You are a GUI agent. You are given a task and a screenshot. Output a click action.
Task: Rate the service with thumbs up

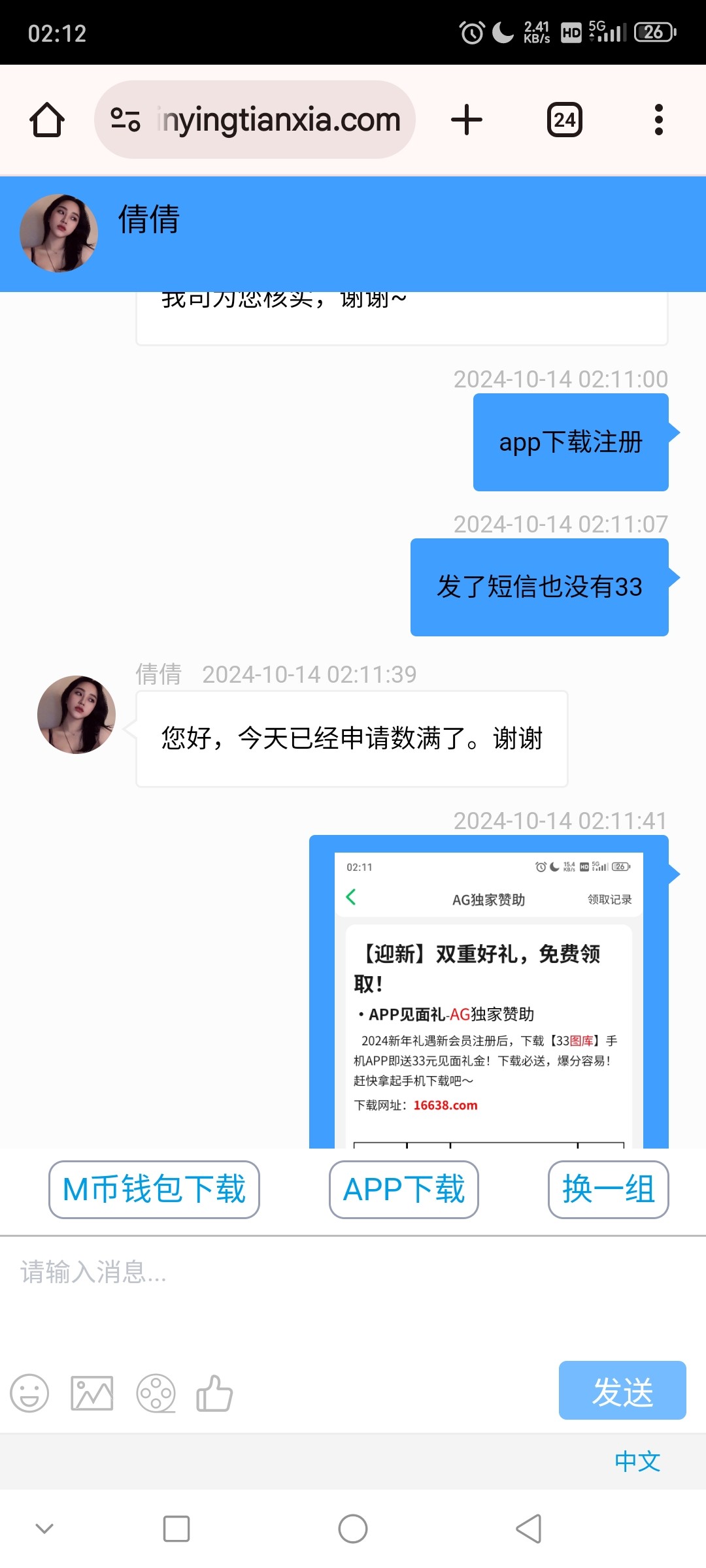[214, 1393]
